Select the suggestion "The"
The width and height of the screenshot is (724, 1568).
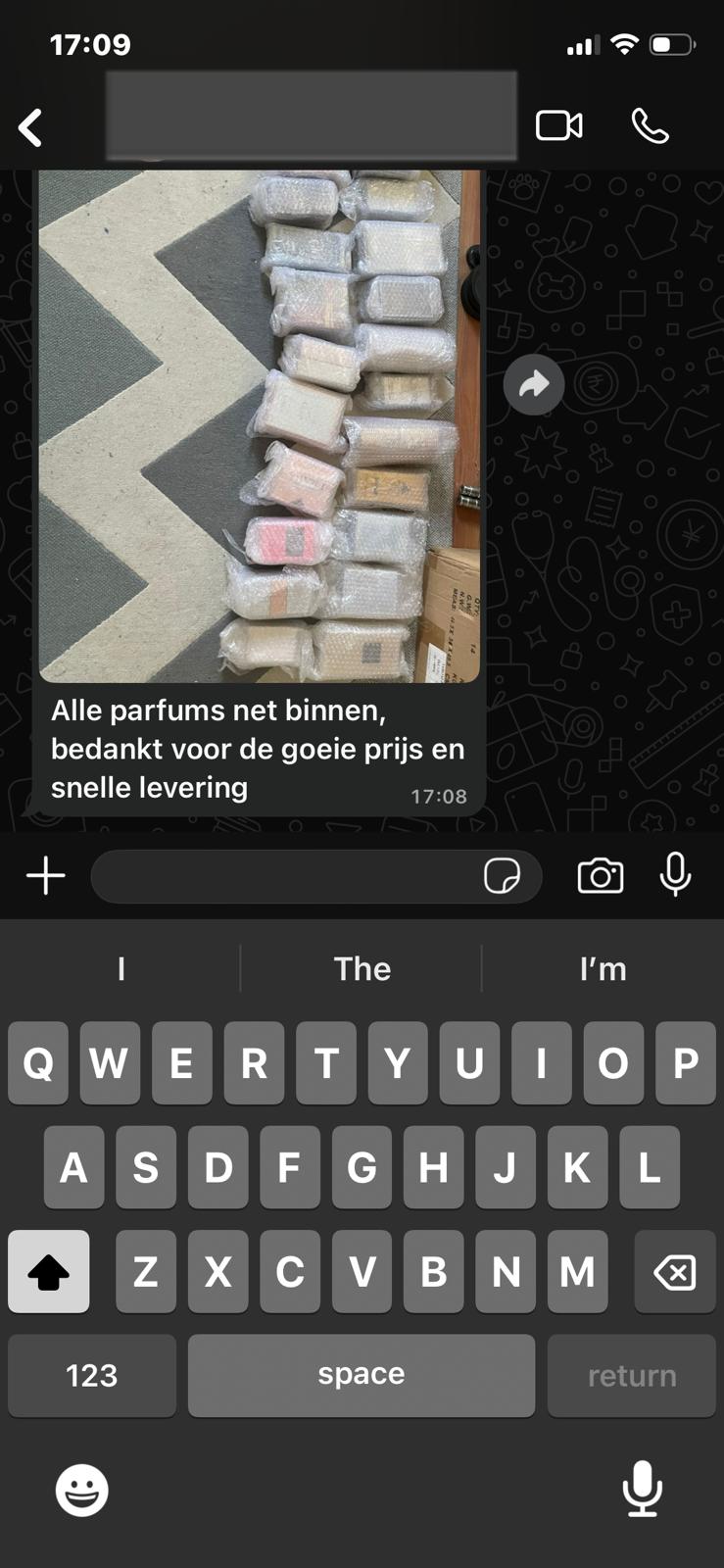coord(362,968)
